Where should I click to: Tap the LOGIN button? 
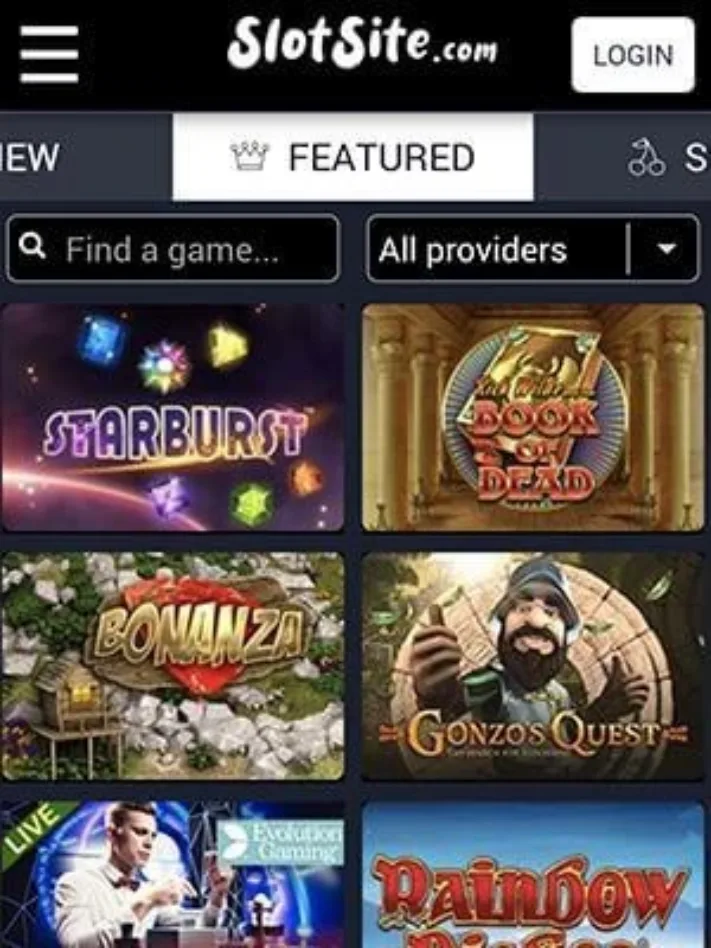pos(632,55)
